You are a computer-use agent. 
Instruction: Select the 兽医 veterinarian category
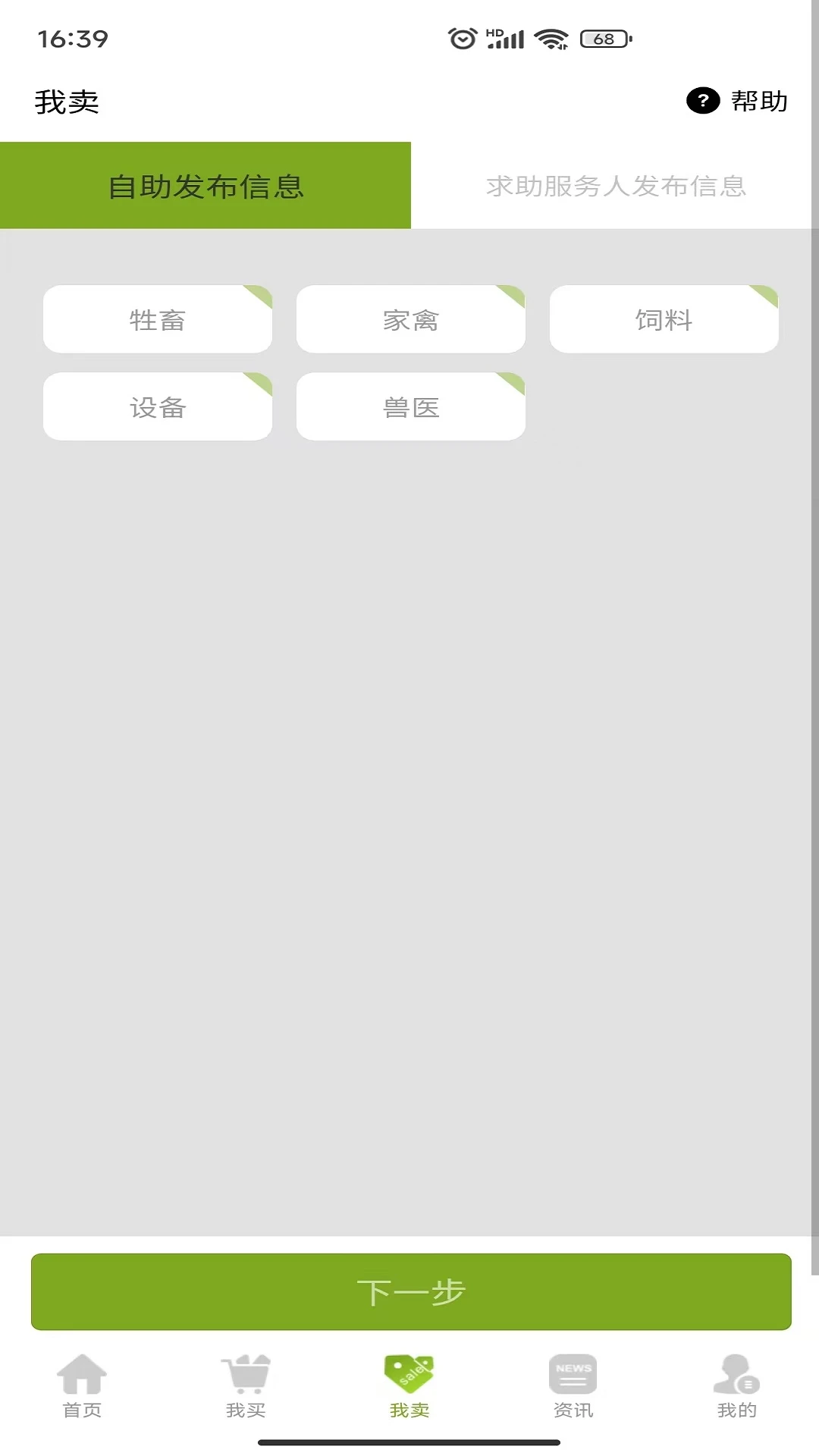click(x=410, y=406)
